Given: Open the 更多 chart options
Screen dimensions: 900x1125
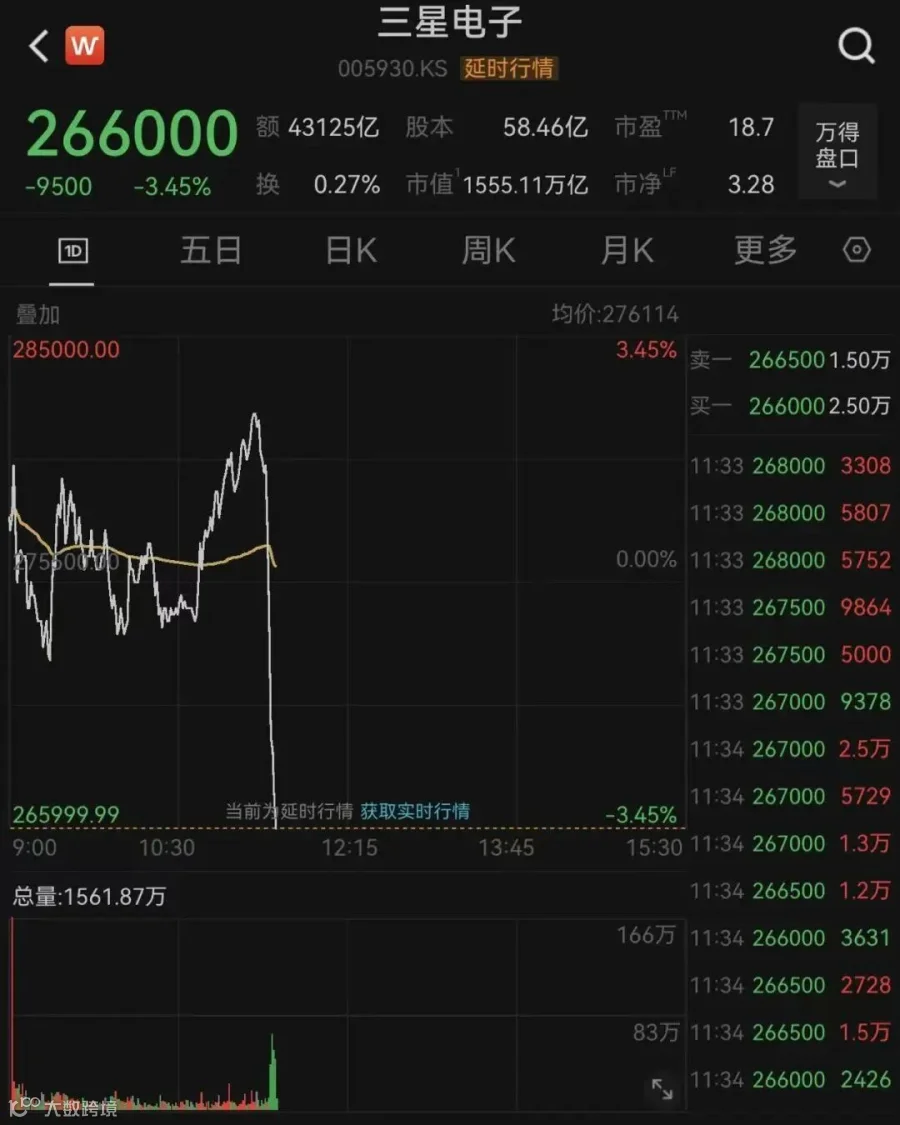Looking at the screenshot, I should (765, 250).
